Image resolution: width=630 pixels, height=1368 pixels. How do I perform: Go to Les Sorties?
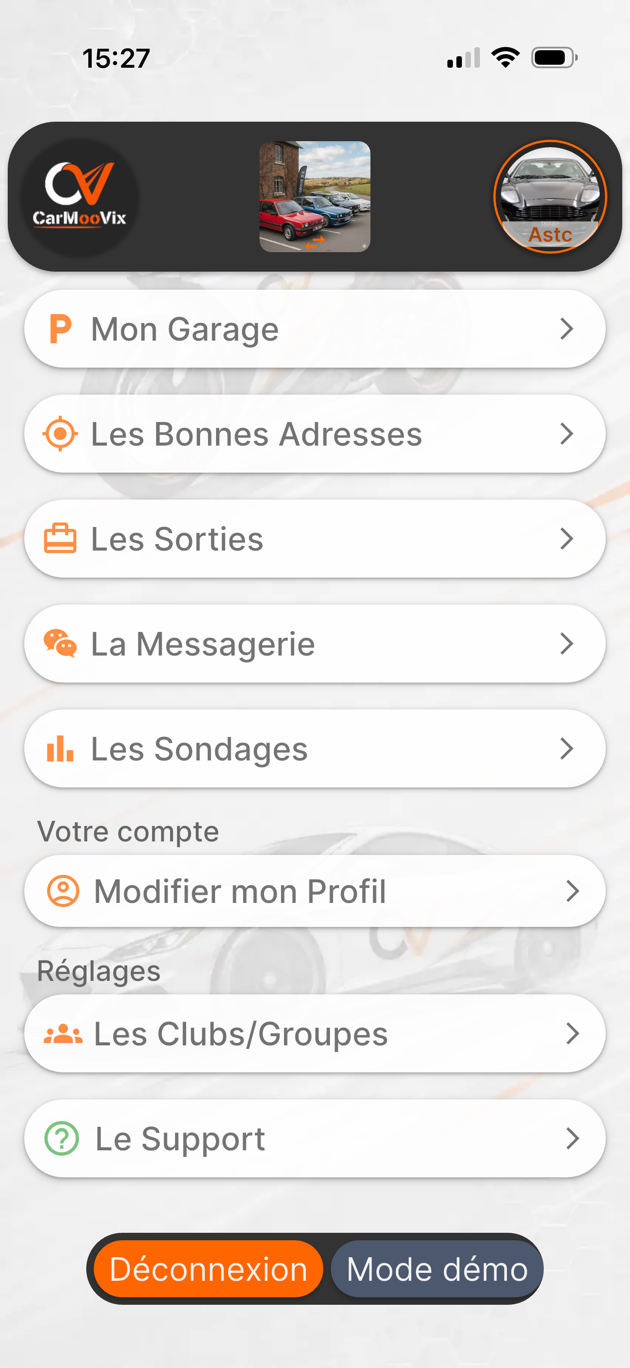coord(315,539)
